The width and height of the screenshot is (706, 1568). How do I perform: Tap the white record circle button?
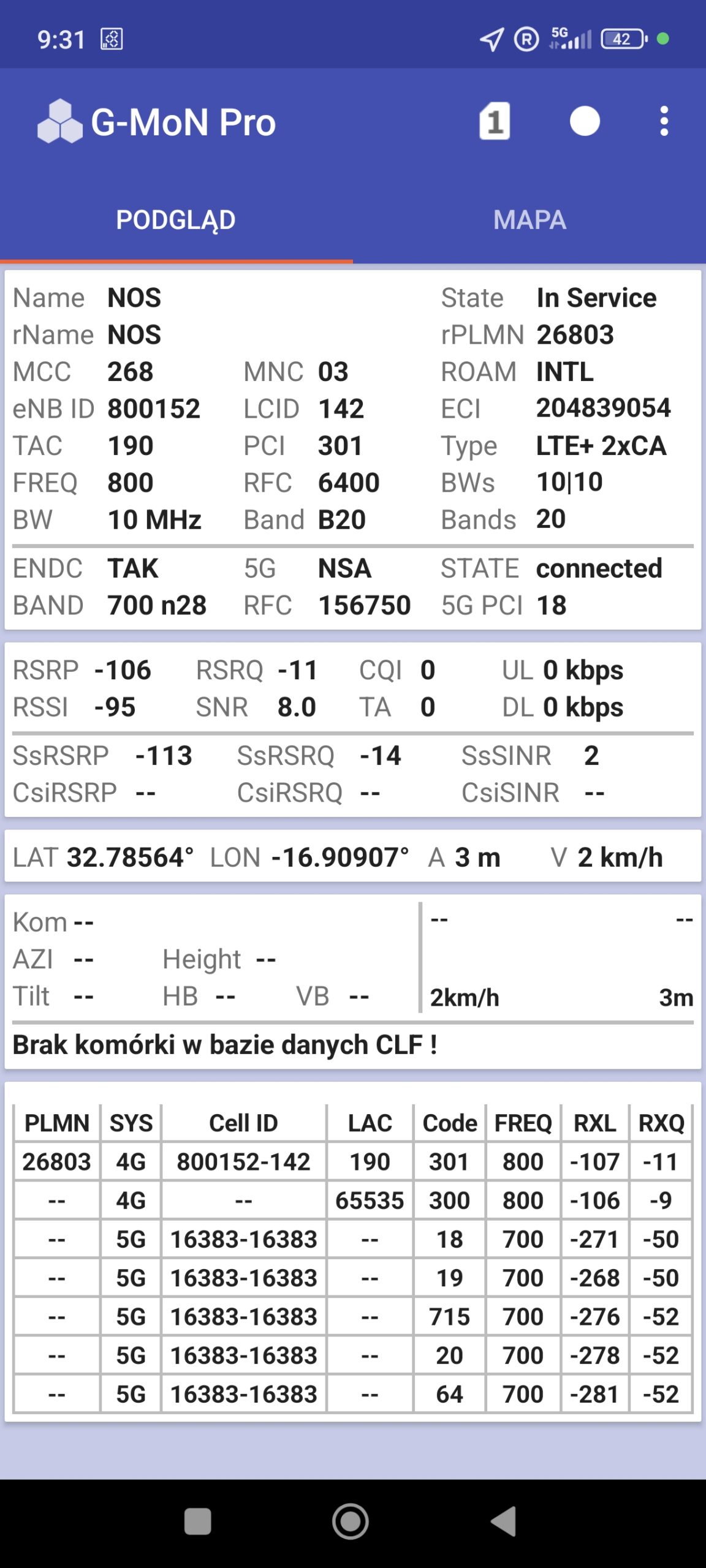584,121
